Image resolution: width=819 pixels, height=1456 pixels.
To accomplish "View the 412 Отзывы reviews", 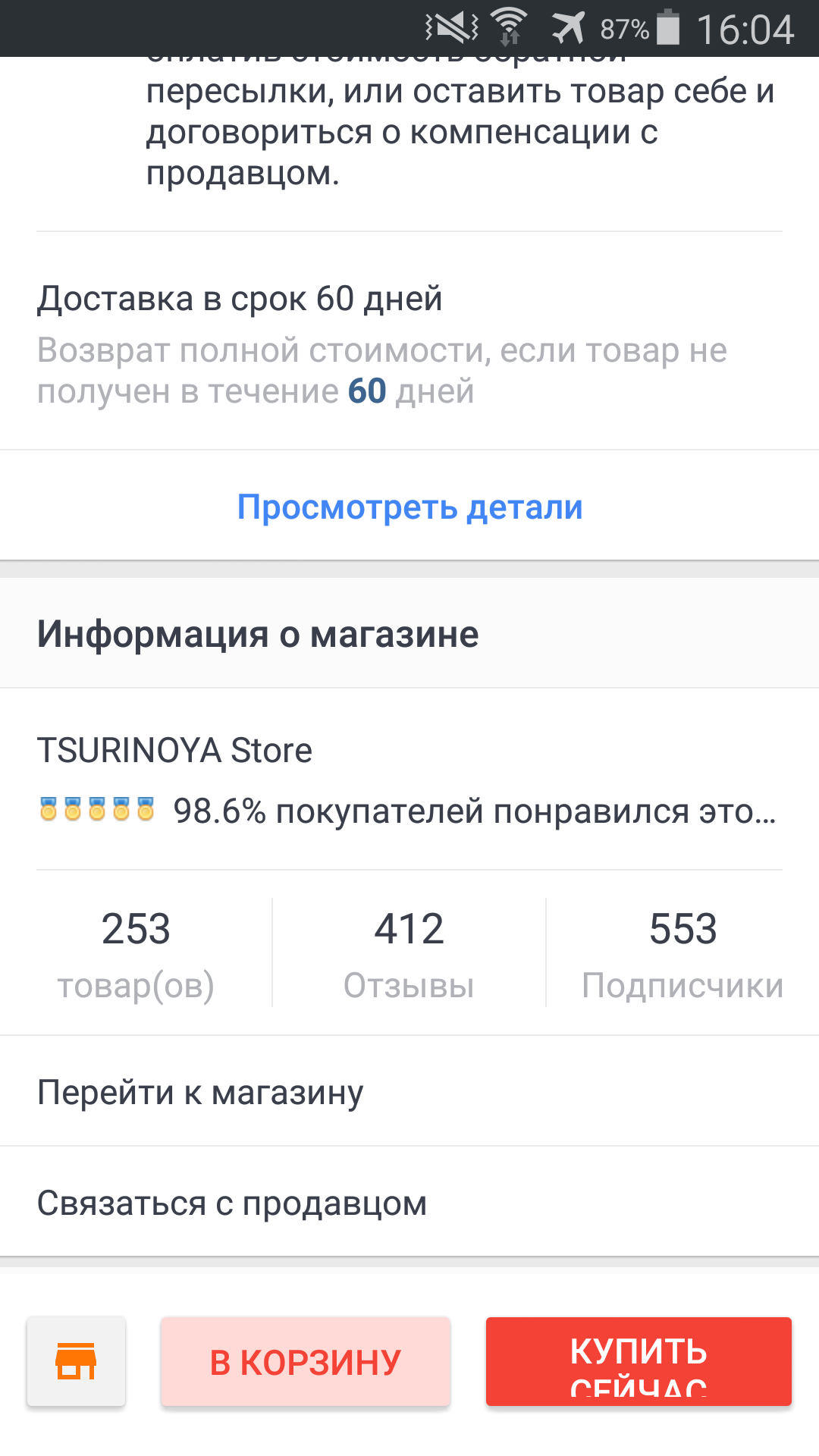I will point(409,953).
